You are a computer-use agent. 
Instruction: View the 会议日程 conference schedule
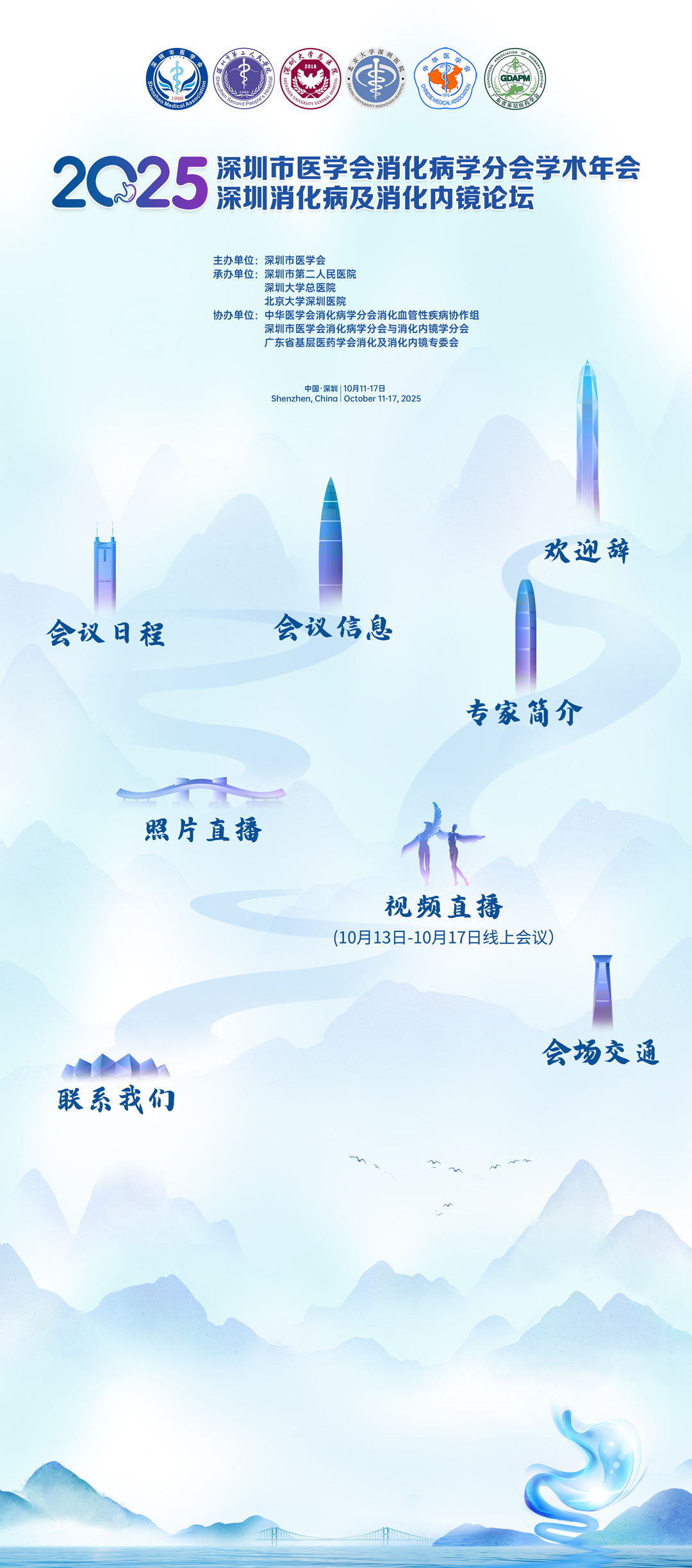(x=106, y=633)
